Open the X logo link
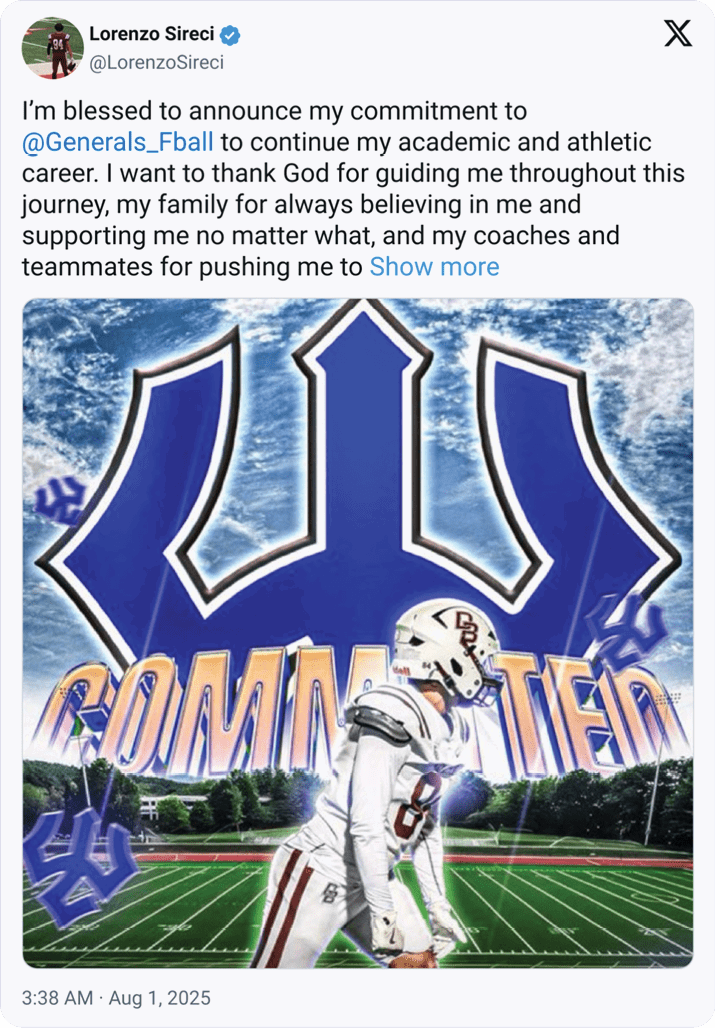This screenshot has width=715, height=1028. (678, 36)
